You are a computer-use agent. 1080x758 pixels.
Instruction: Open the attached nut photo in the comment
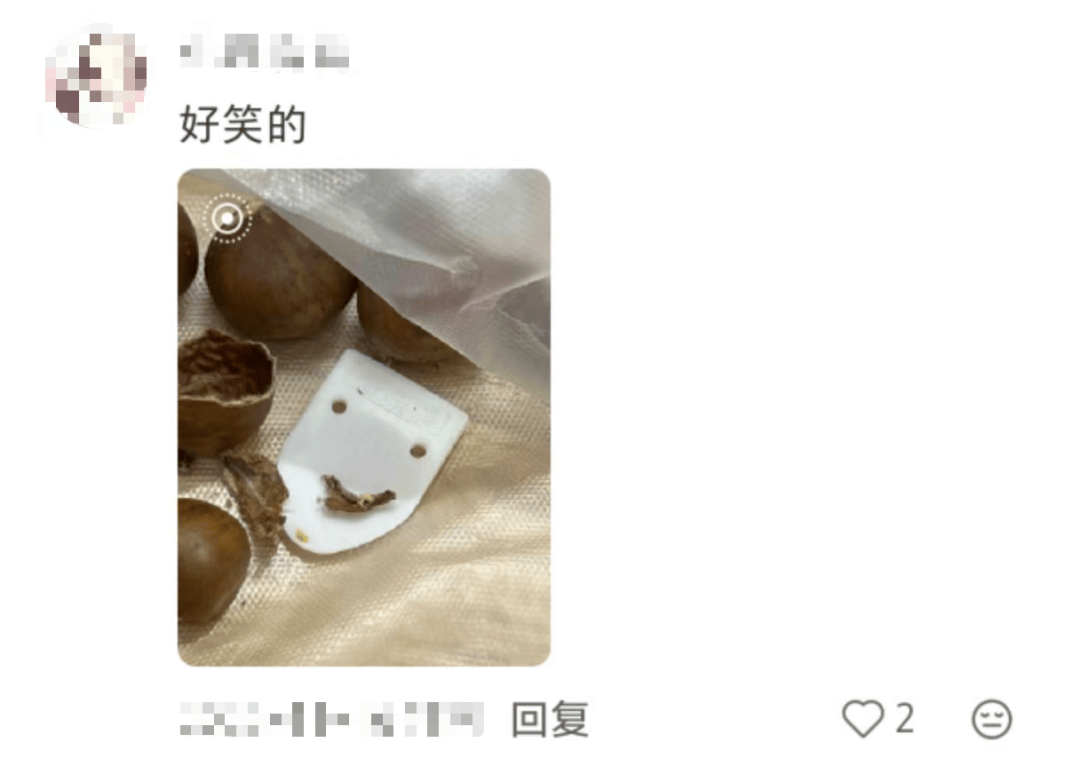364,417
